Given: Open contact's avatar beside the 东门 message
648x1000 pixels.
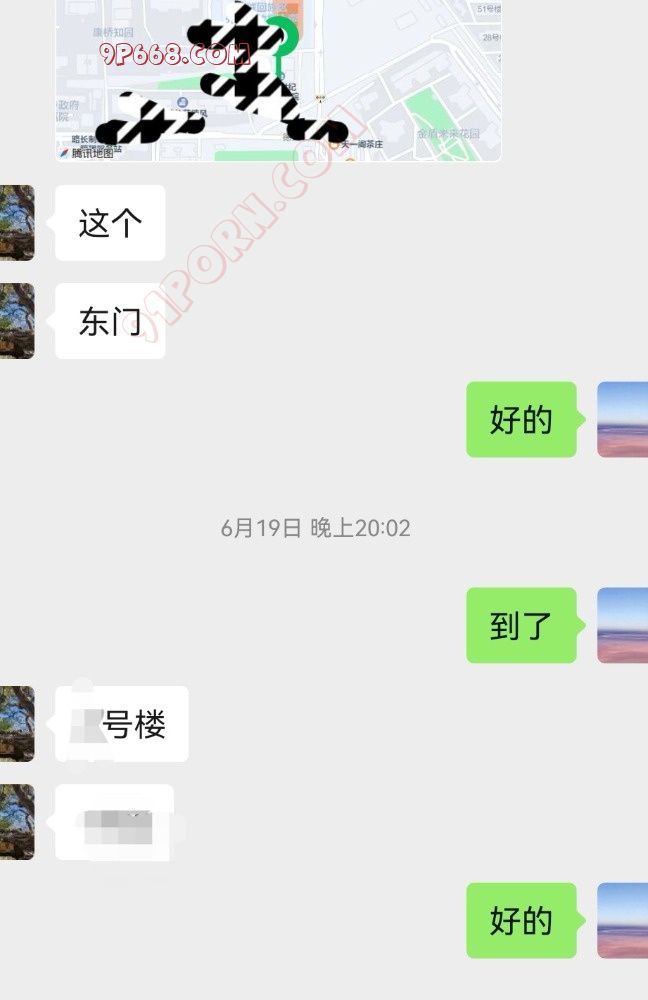Looking at the screenshot, I should [17, 321].
